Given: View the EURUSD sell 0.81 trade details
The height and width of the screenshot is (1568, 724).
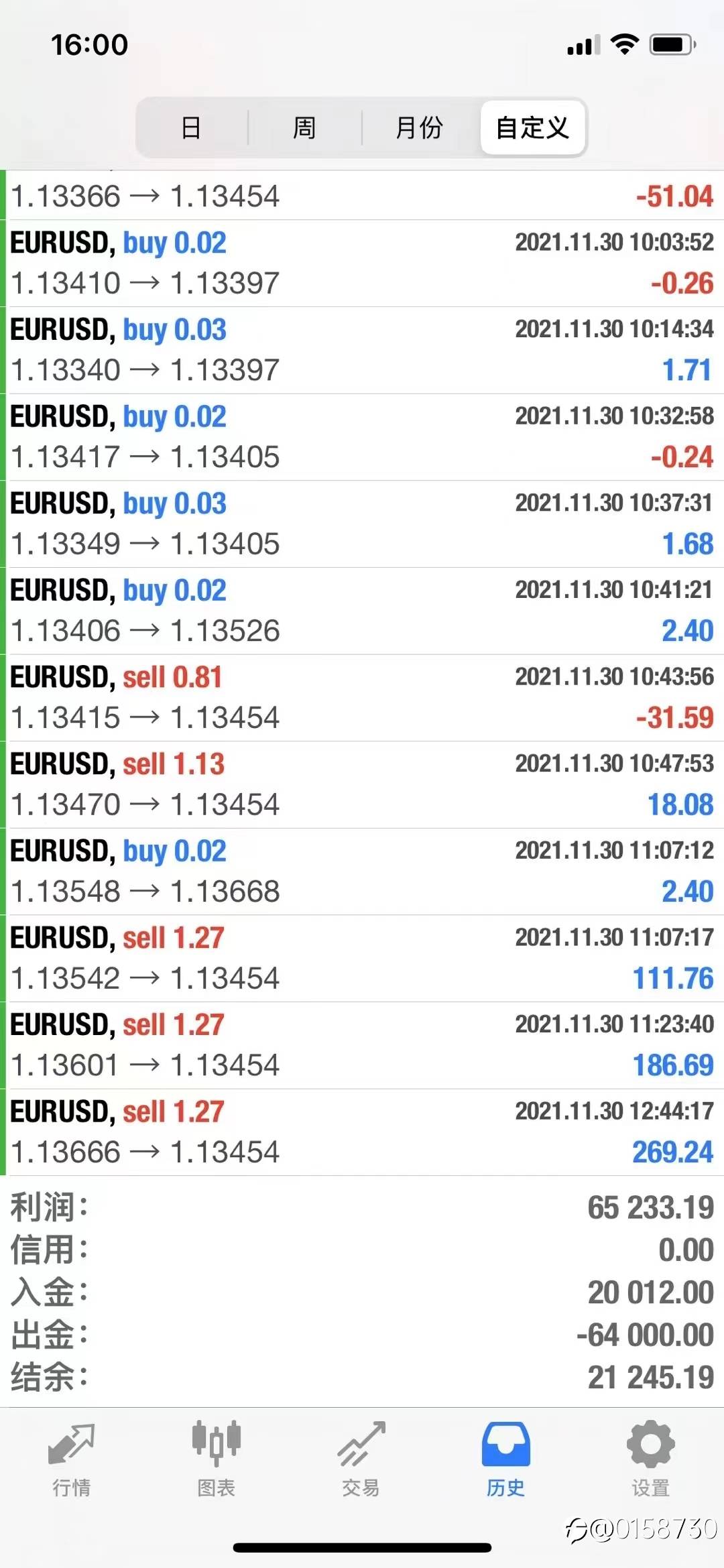Looking at the screenshot, I should (x=362, y=698).
